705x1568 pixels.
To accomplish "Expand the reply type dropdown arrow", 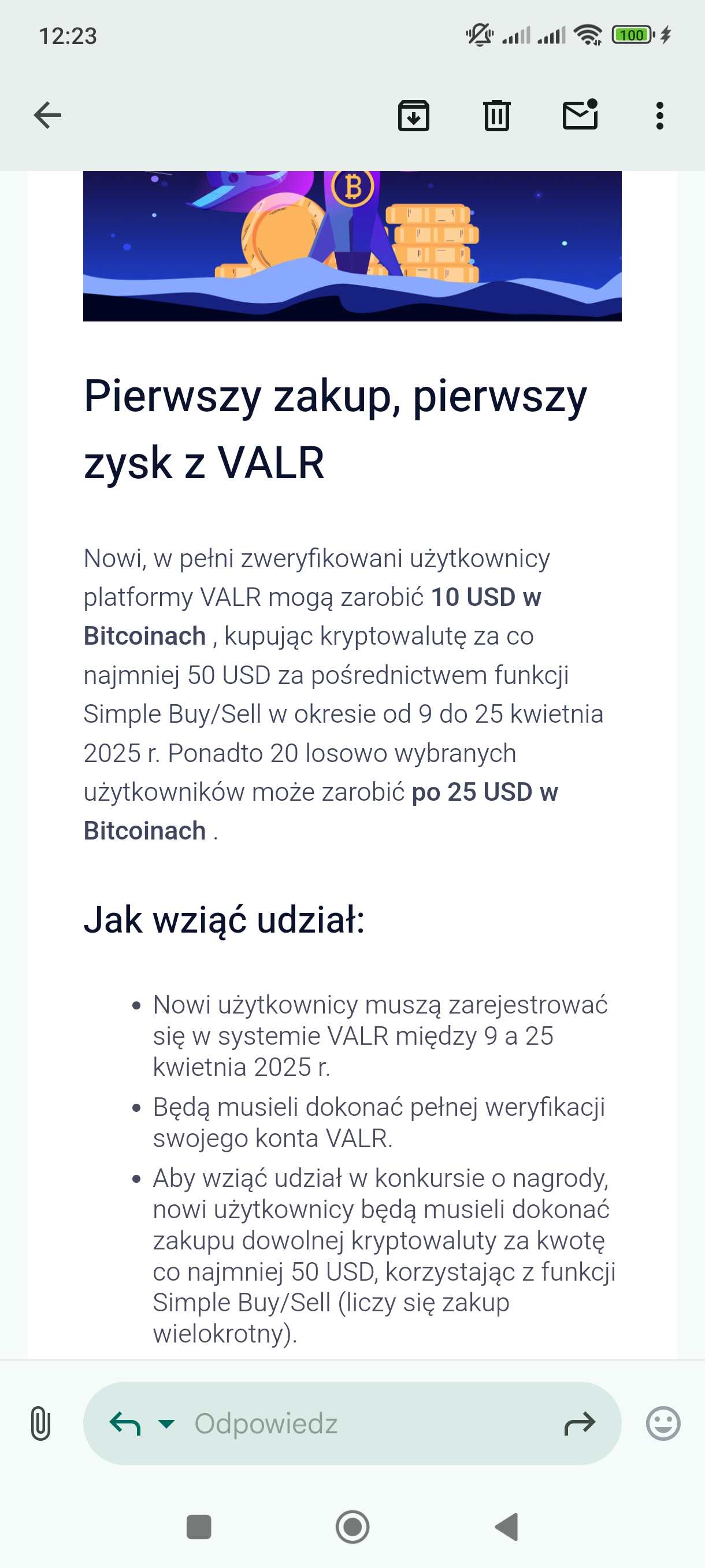I will coord(166,1423).
